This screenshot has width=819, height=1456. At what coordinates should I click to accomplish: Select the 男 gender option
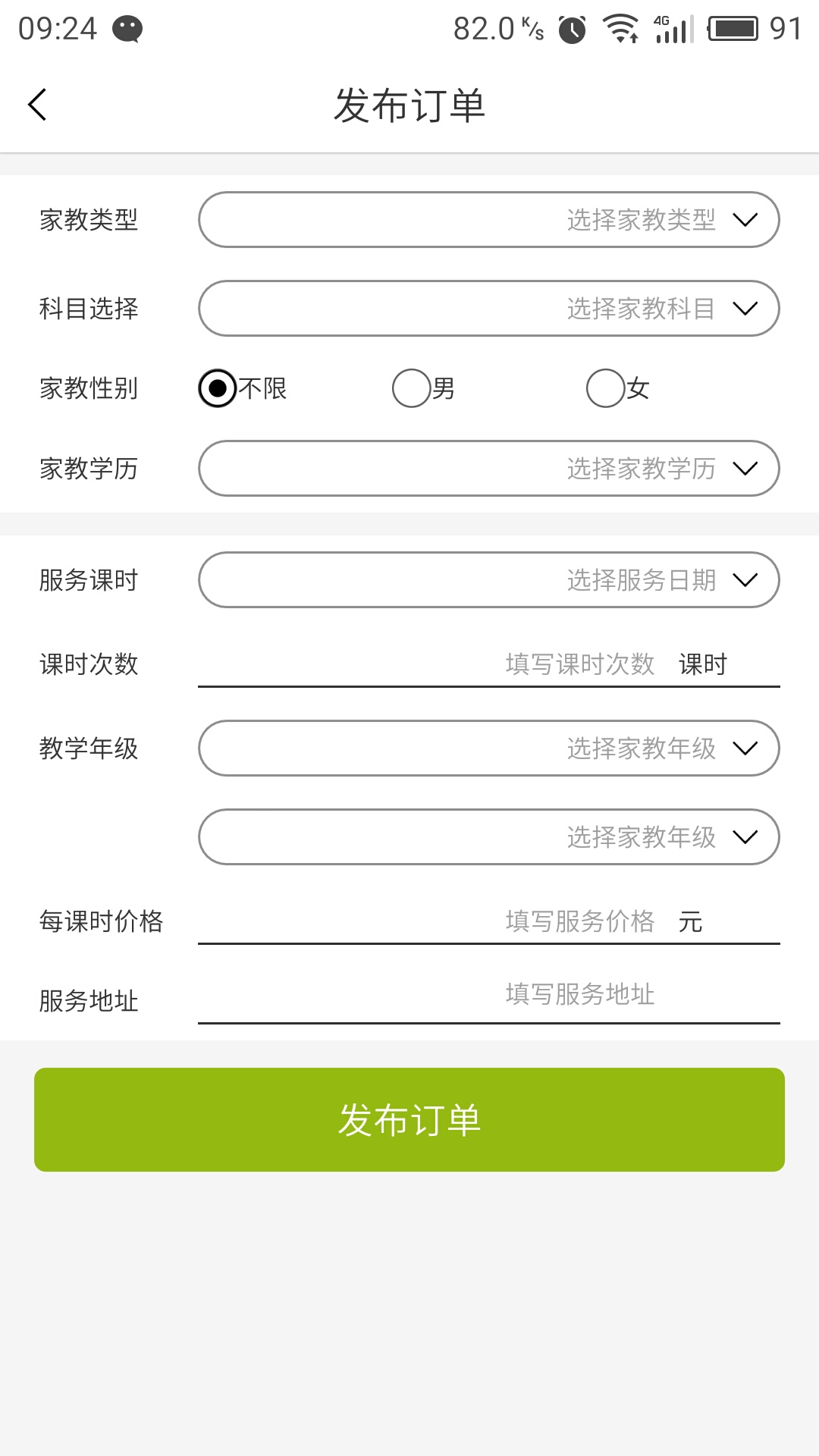pos(412,388)
